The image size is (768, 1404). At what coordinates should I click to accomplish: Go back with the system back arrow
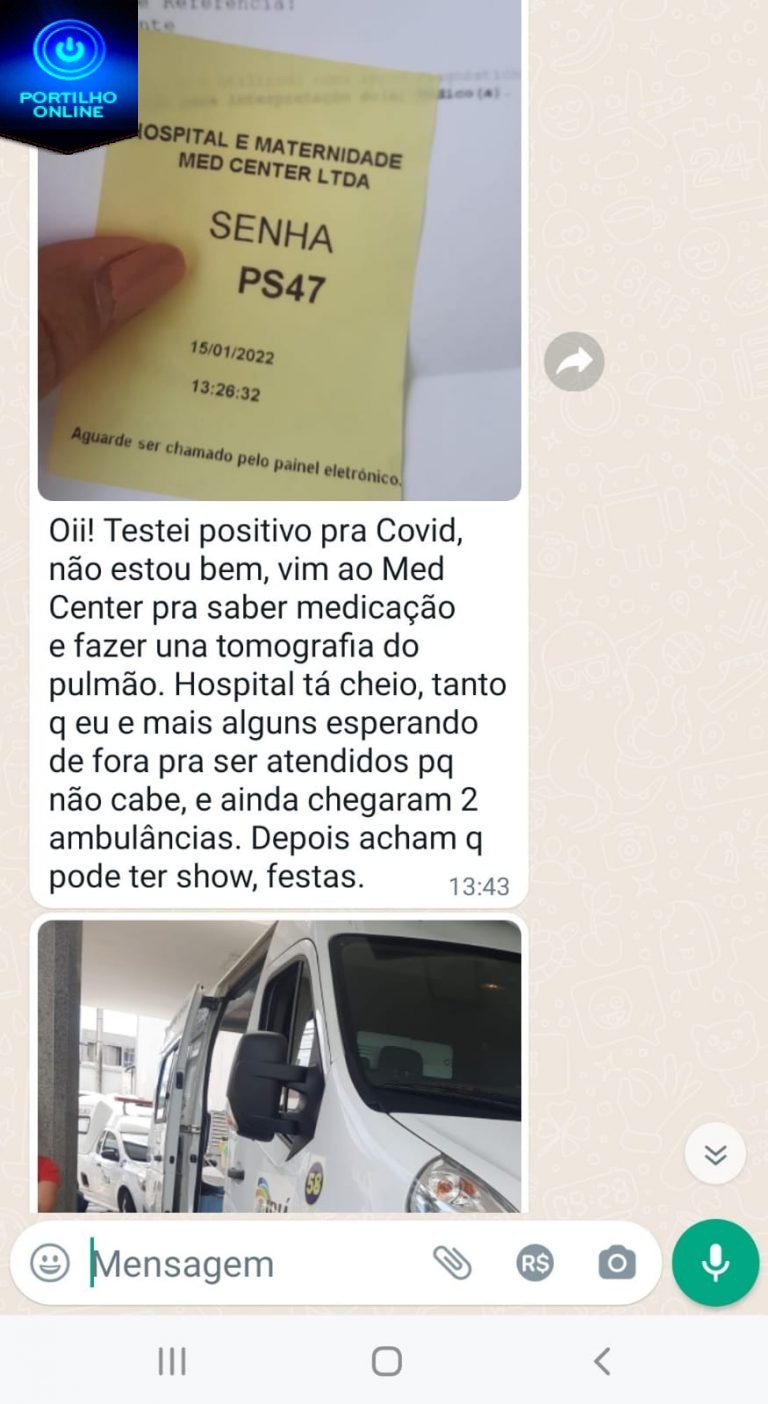point(601,1361)
